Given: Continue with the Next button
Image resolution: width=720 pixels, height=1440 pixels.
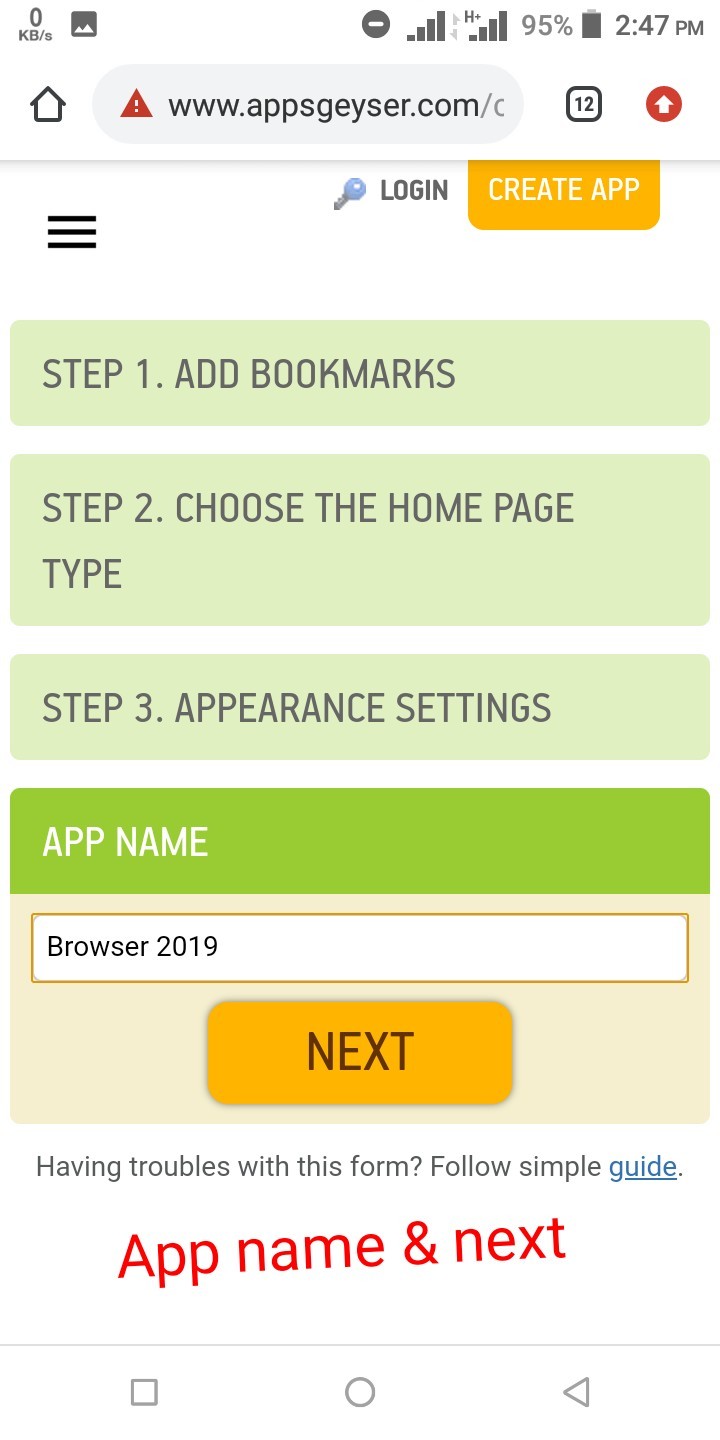Looking at the screenshot, I should (360, 1053).
